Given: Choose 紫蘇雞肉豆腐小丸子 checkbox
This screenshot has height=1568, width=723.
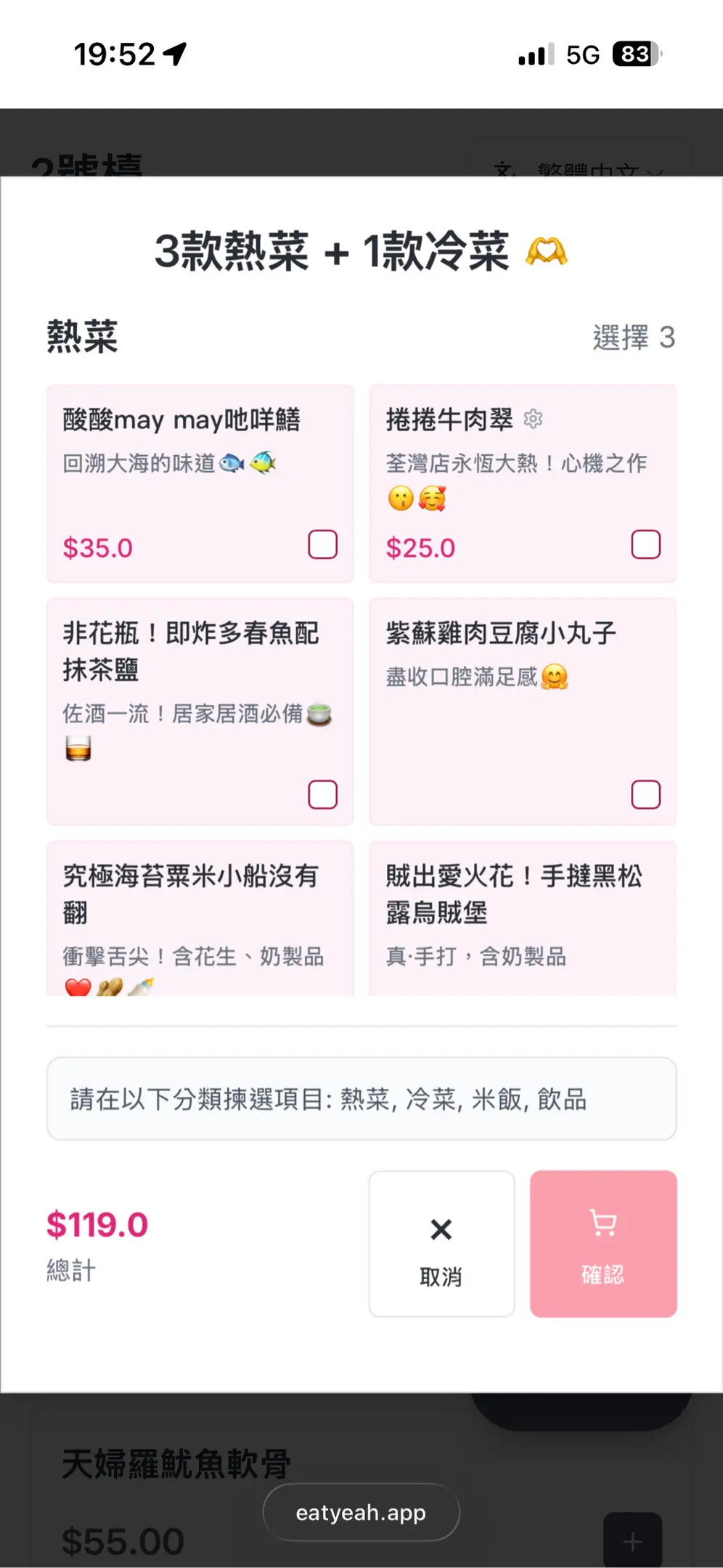Looking at the screenshot, I should pyautogui.click(x=645, y=795).
